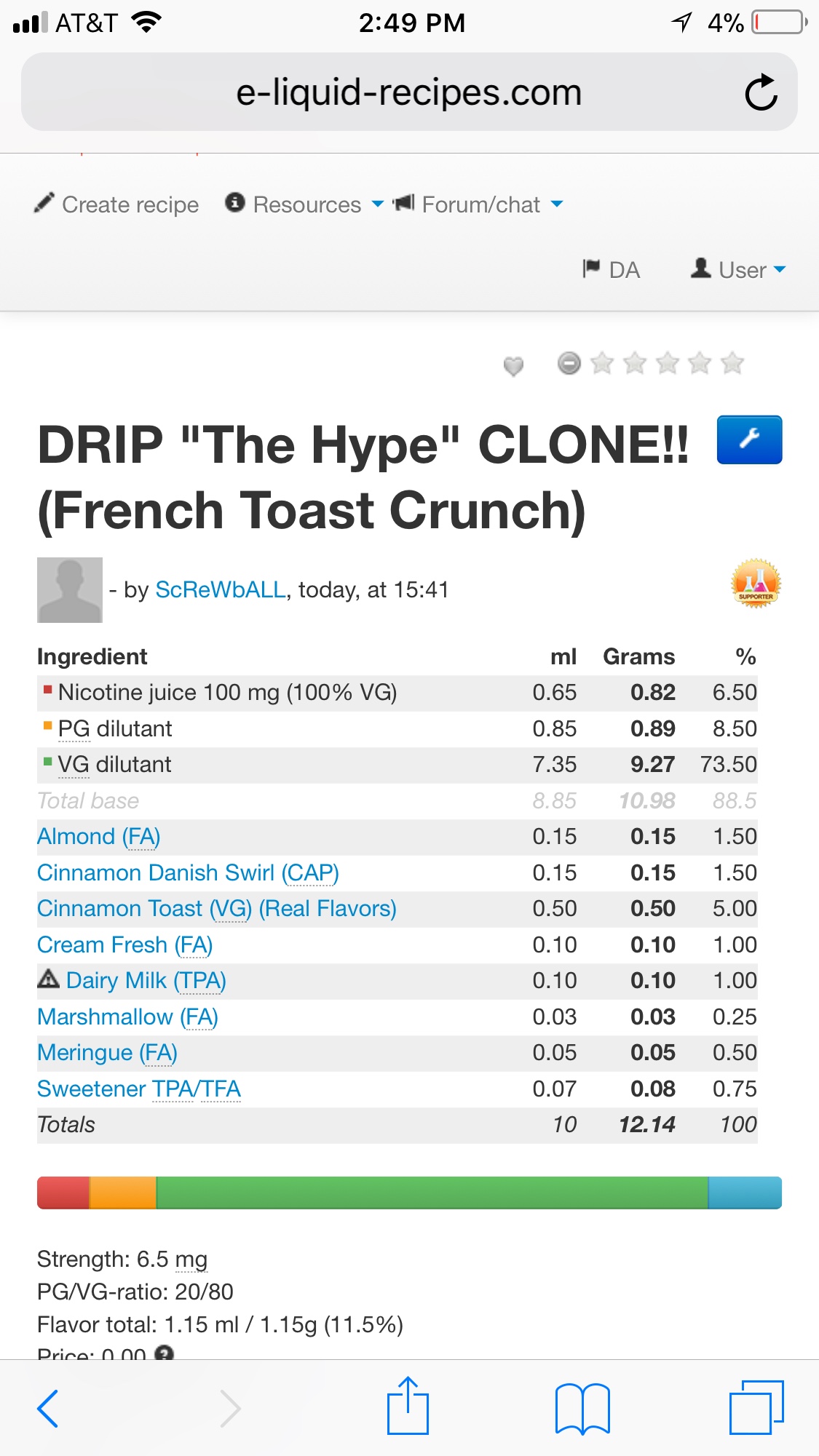The height and width of the screenshot is (1456, 819).
Task: Open the Dairy Milk (TPA) link
Action: tap(146, 981)
